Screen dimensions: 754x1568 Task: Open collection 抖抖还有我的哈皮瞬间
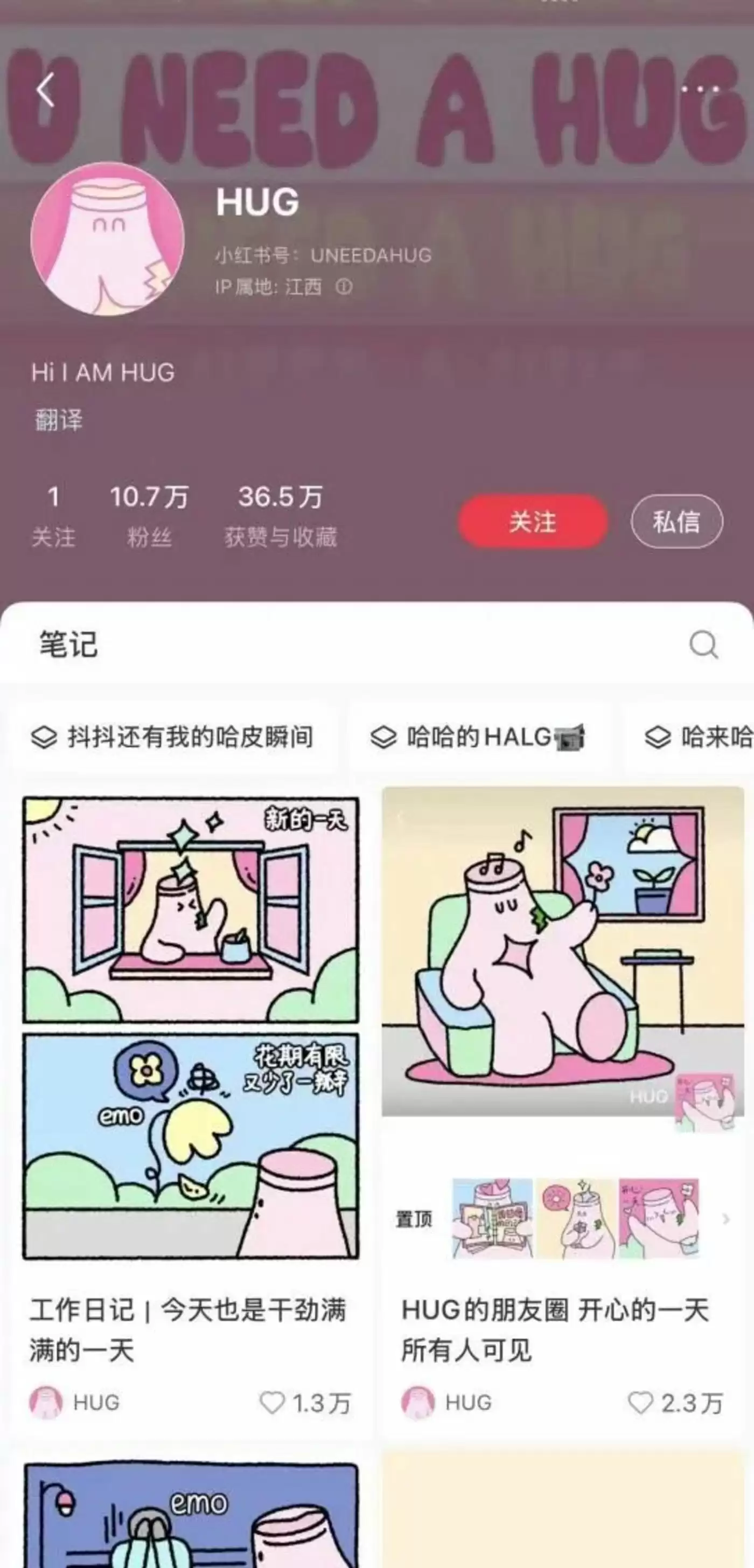pyautogui.click(x=173, y=737)
